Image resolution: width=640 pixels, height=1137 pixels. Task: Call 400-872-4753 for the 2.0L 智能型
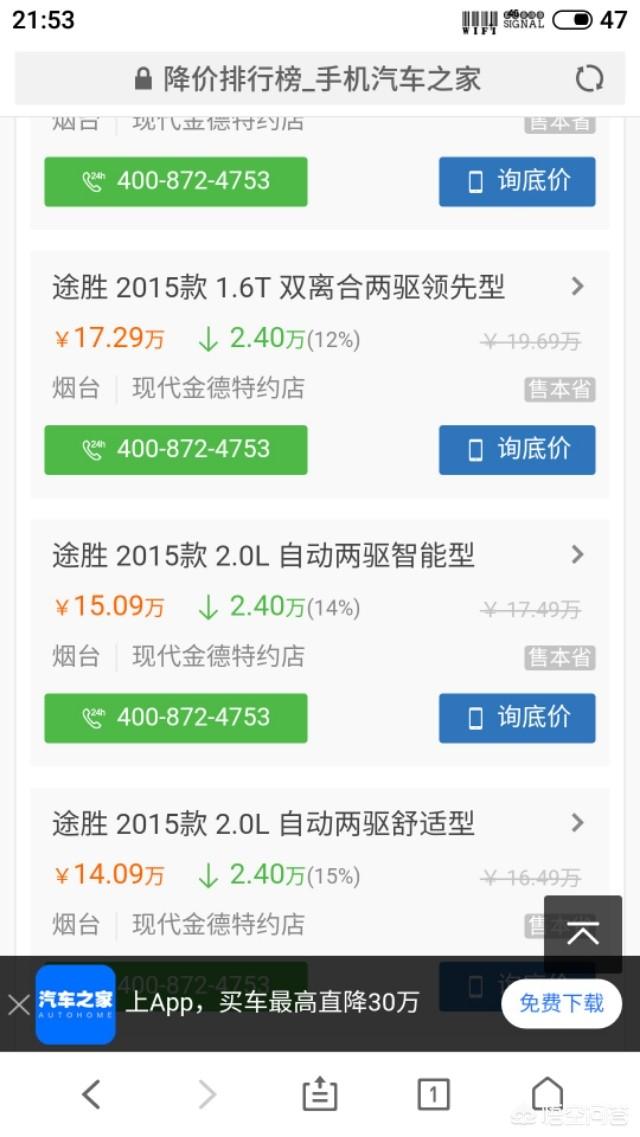[176, 718]
